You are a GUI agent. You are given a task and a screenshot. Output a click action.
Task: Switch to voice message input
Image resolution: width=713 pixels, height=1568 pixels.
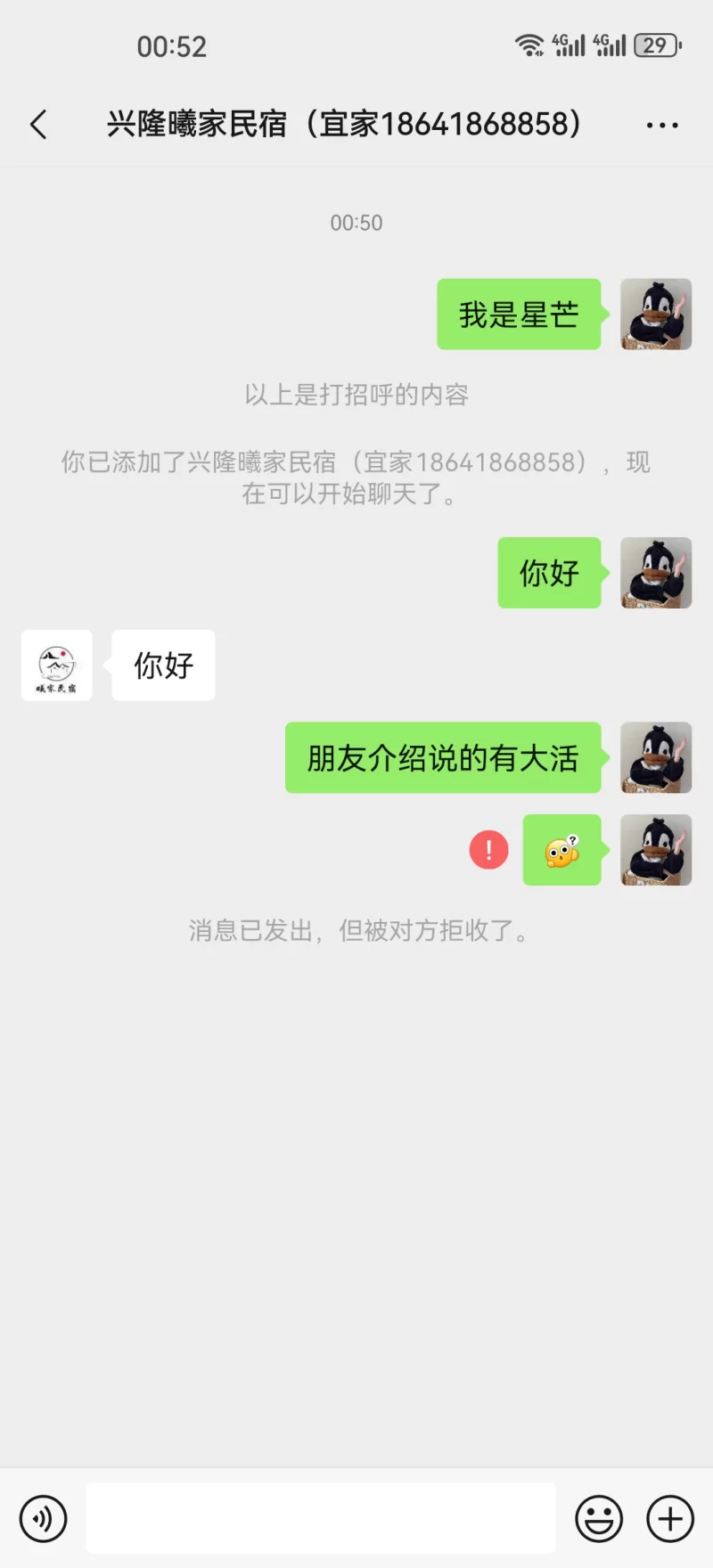[x=43, y=1519]
